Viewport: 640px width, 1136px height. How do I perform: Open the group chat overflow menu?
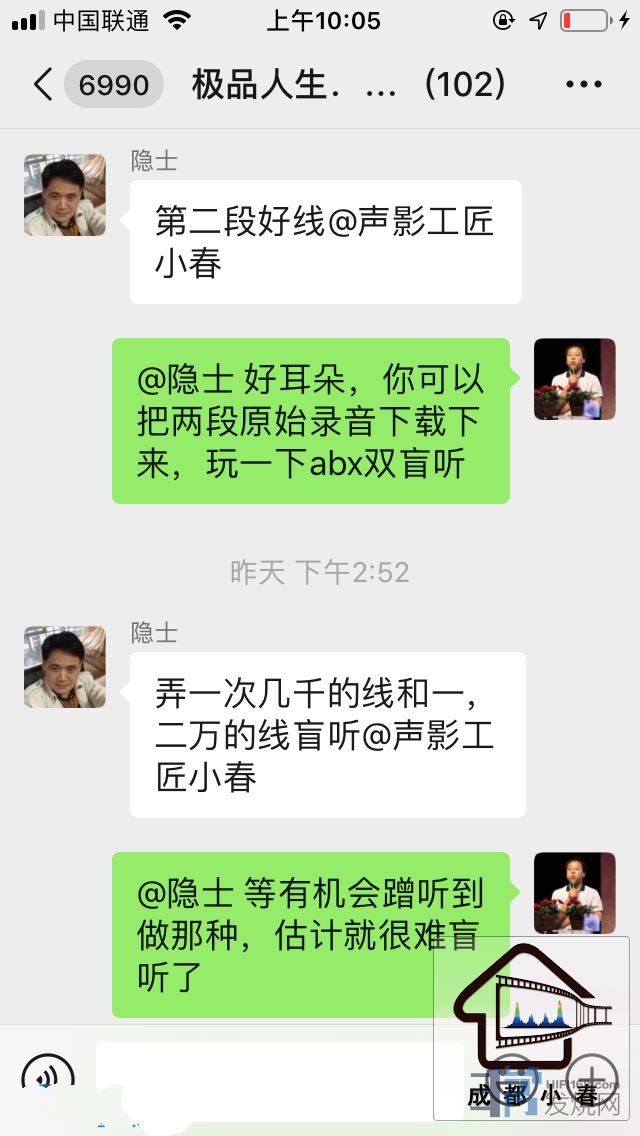pyautogui.click(x=584, y=85)
